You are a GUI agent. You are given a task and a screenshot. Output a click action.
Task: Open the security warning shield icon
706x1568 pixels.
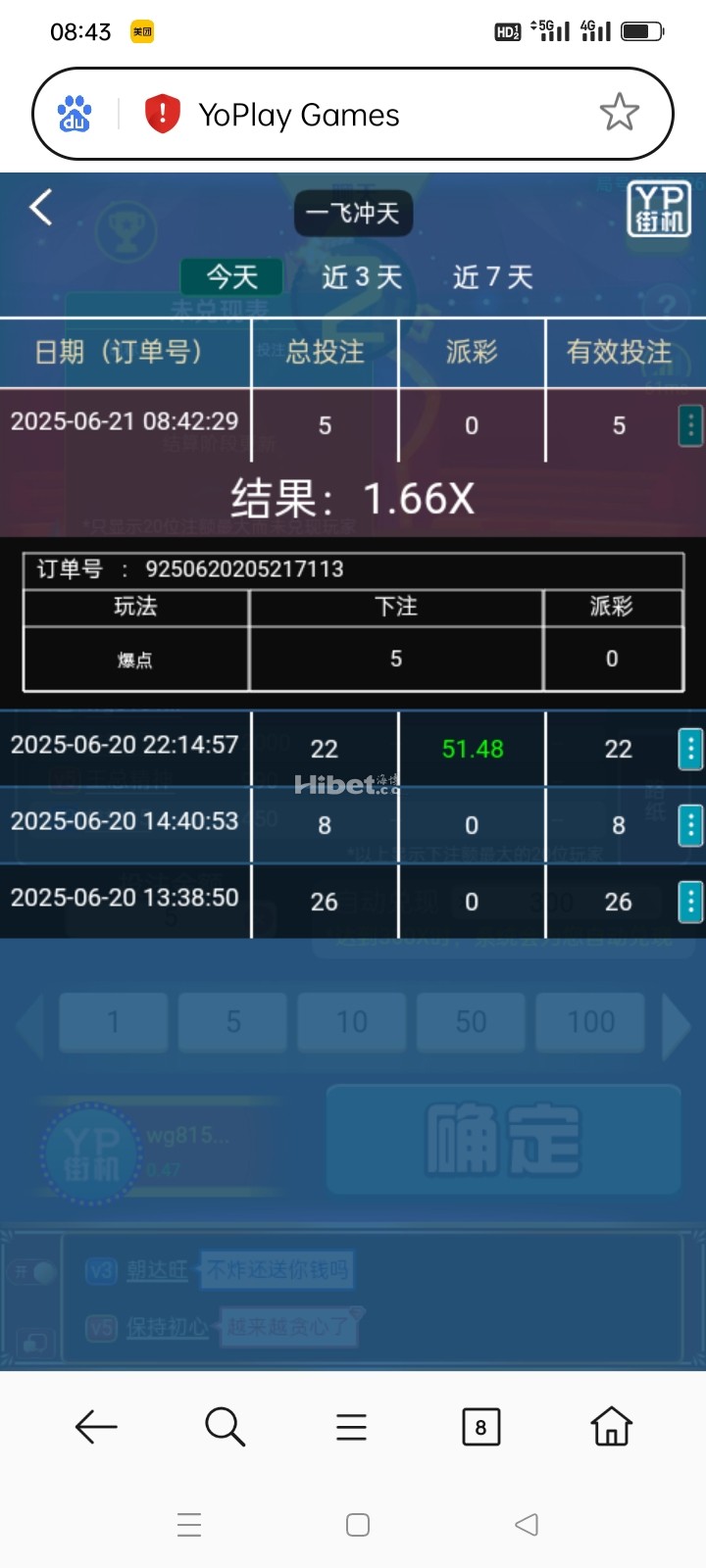[164, 113]
